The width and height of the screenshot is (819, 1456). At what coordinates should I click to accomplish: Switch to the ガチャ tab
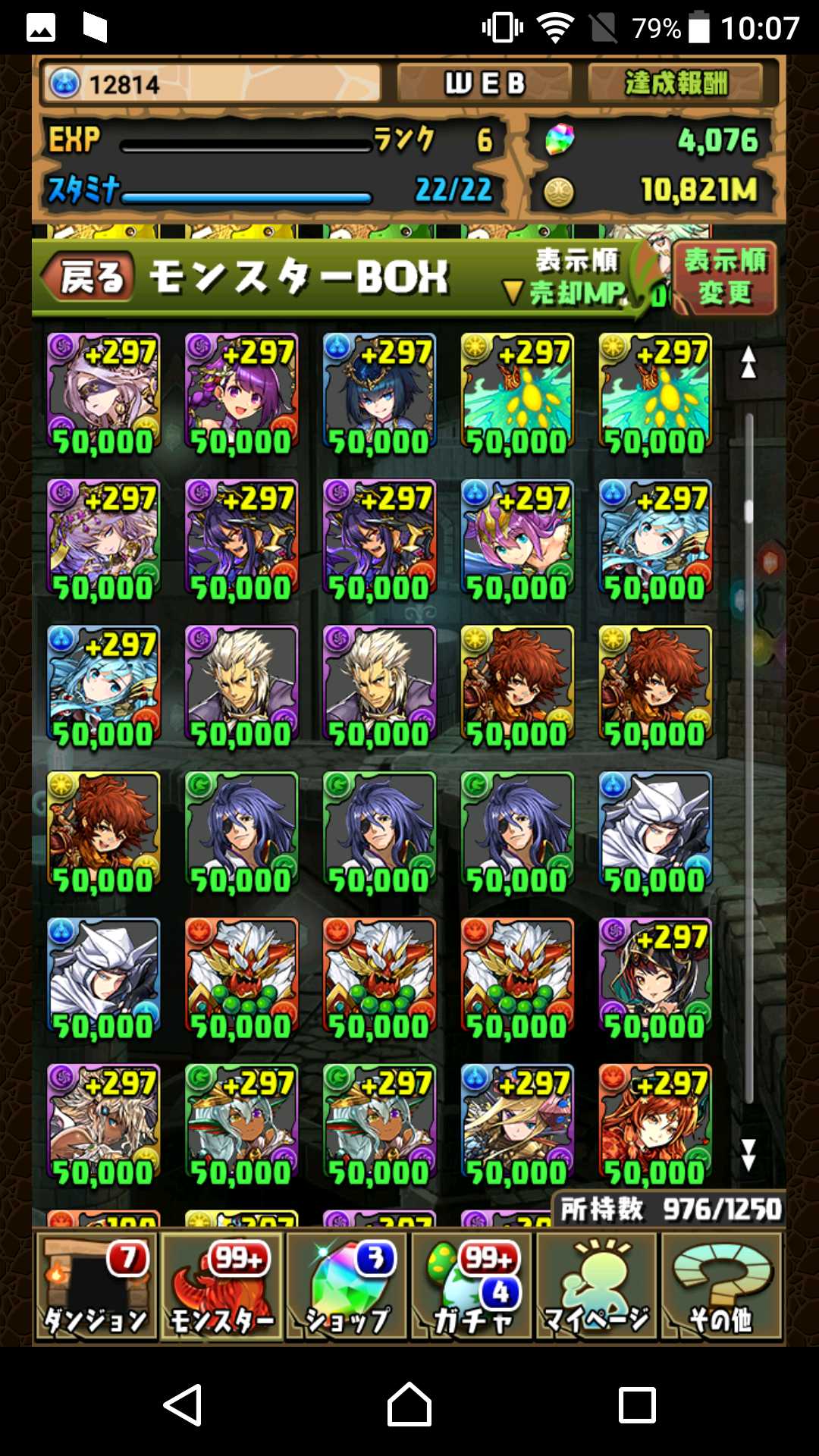[472, 1286]
